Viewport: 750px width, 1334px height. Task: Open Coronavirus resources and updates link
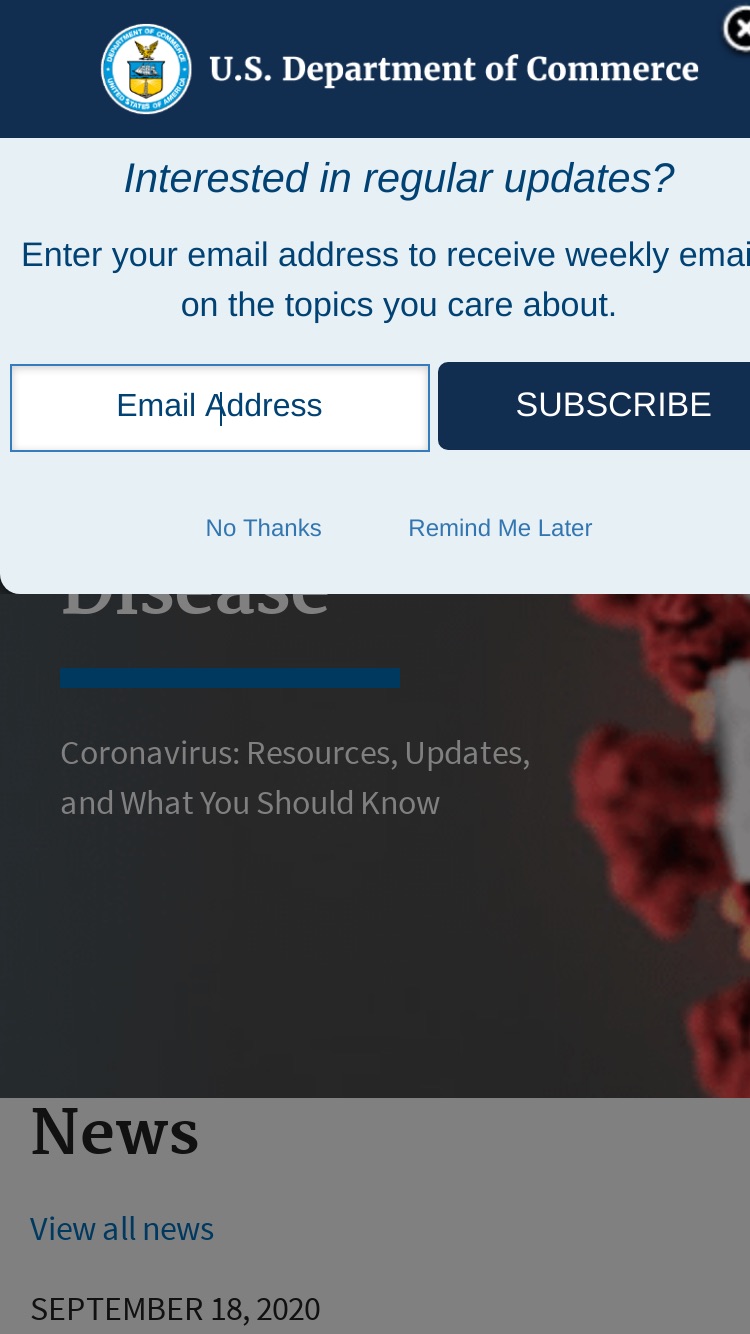click(295, 777)
